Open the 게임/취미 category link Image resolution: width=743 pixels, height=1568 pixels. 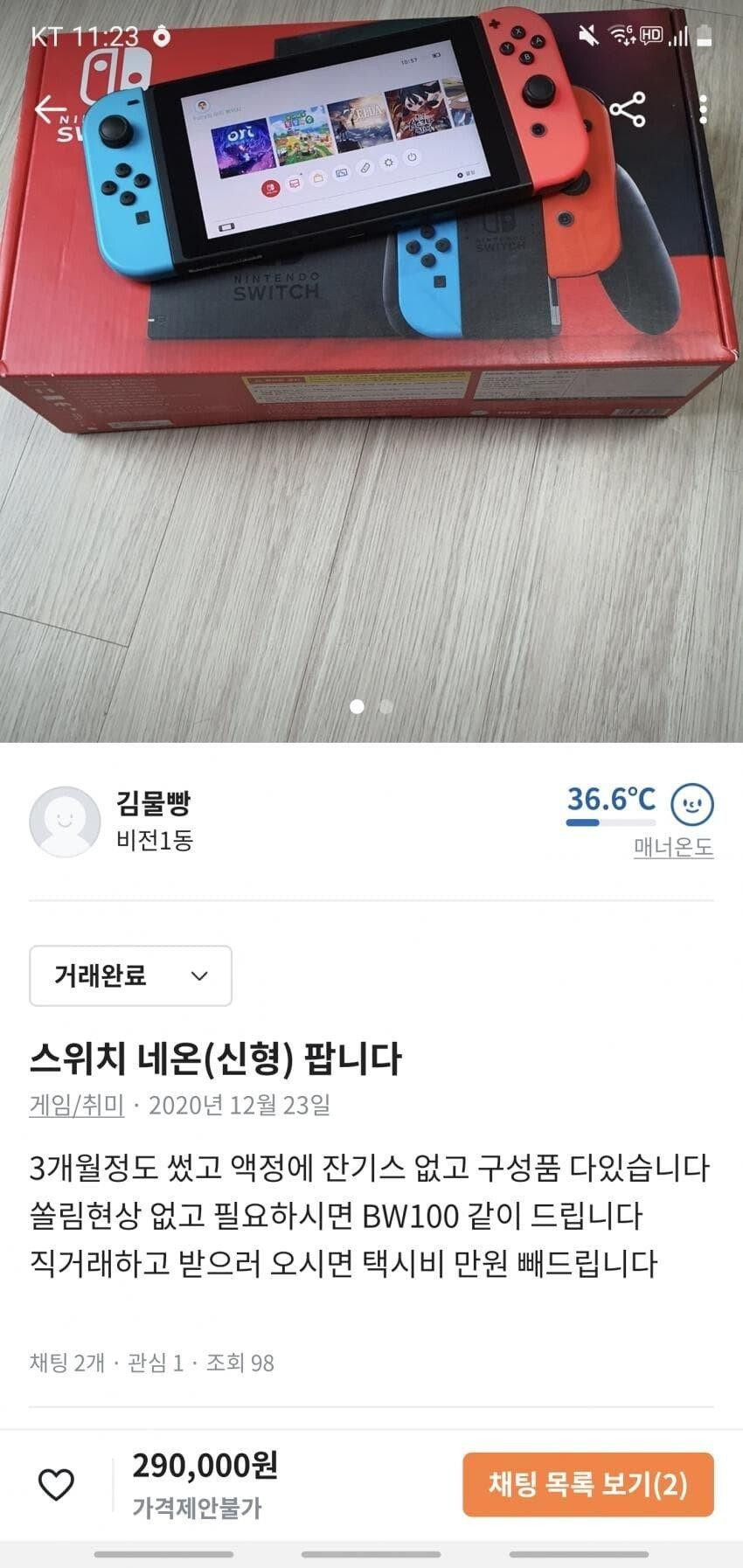point(77,1105)
